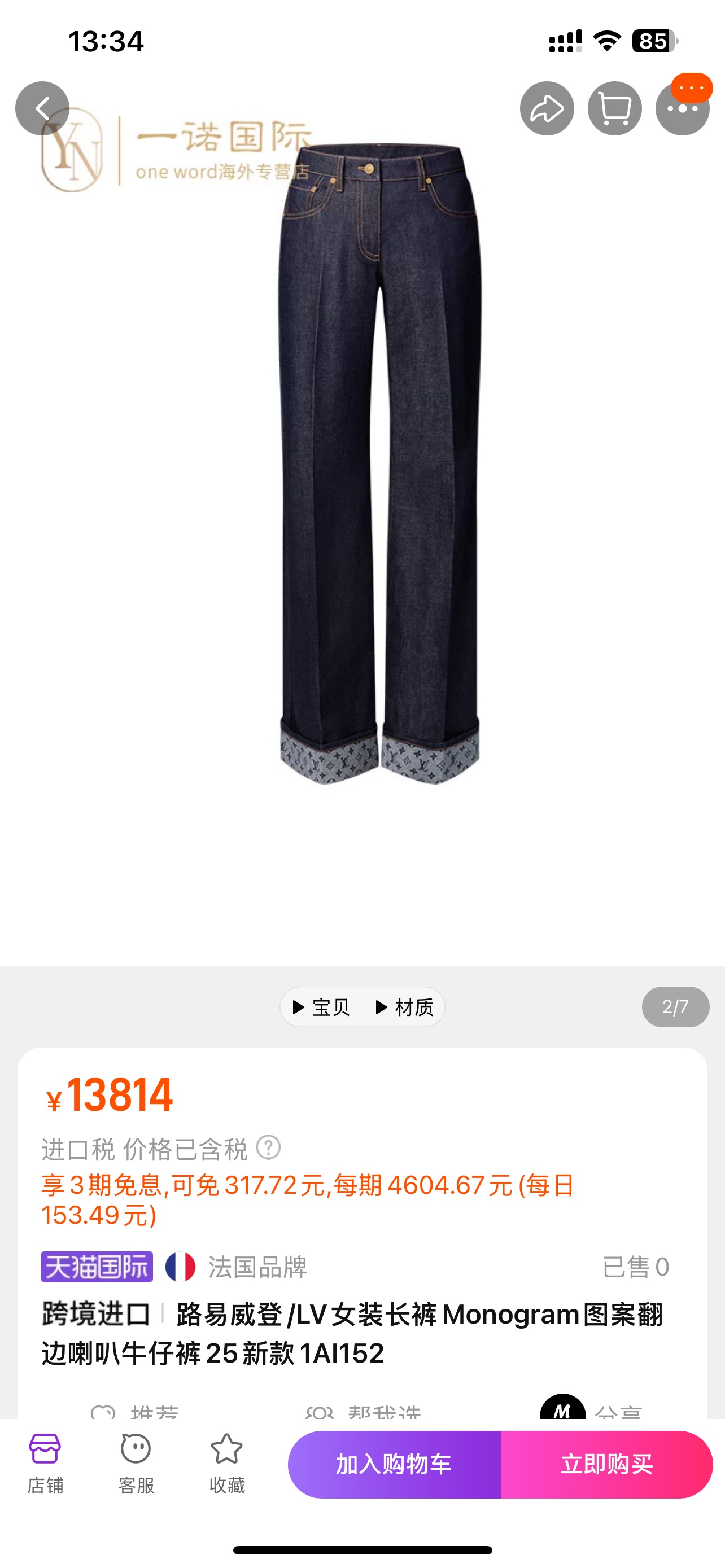Jump to 材质 material images
725x1568 pixels.
405,1007
